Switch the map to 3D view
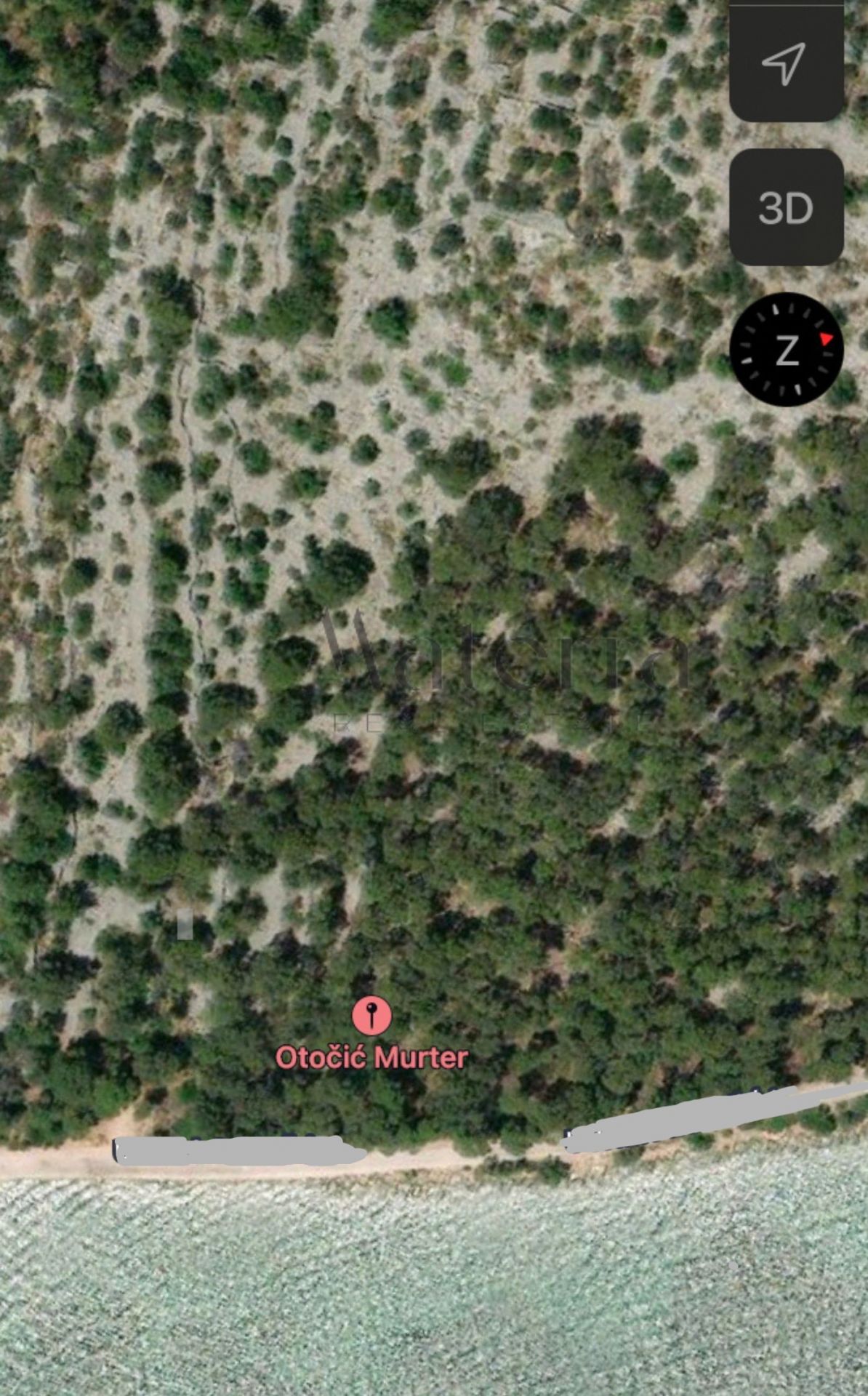This screenshot has width=868, height=1396. 786,208
